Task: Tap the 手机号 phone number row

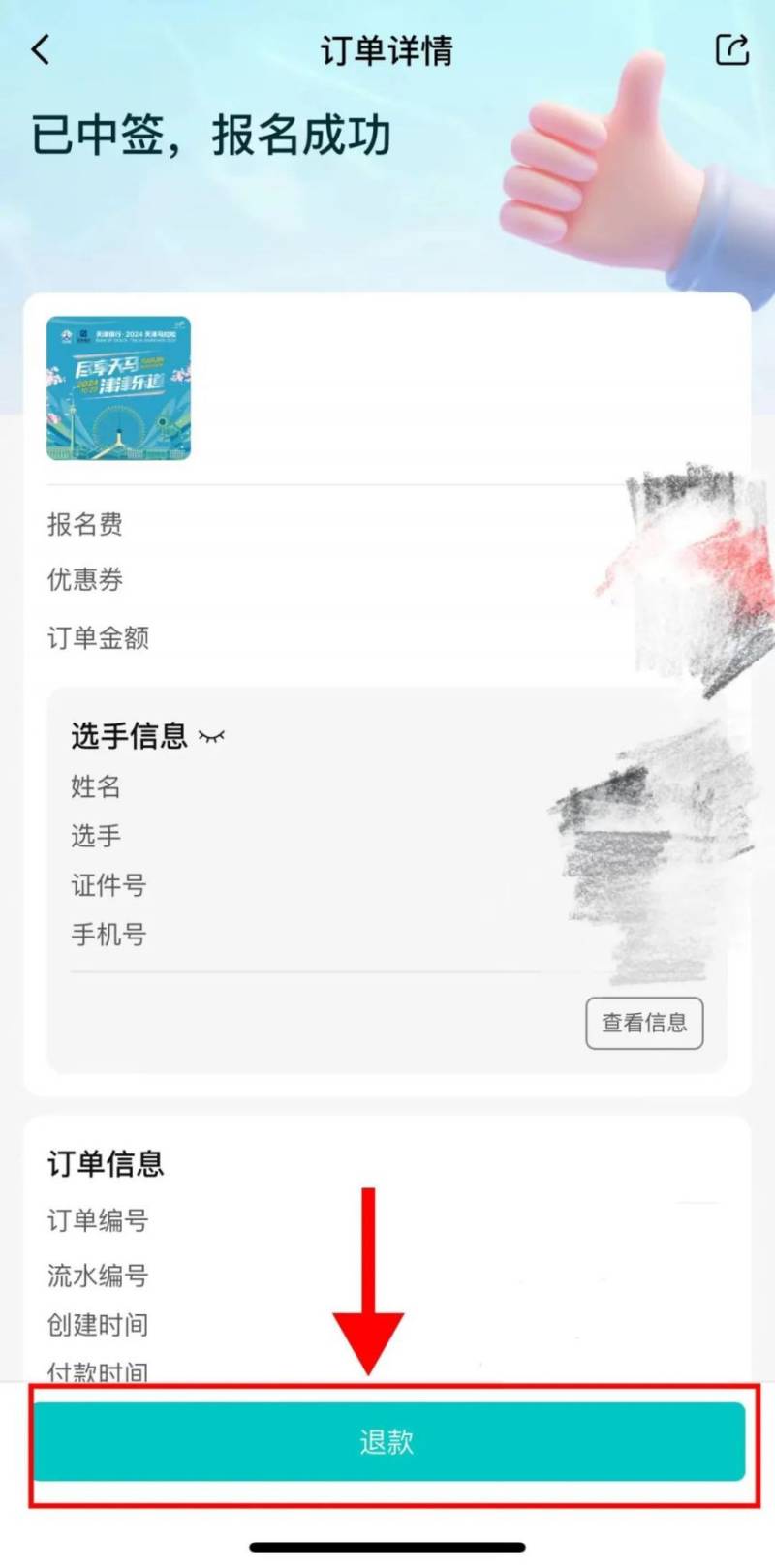Action: click(108, 935)
